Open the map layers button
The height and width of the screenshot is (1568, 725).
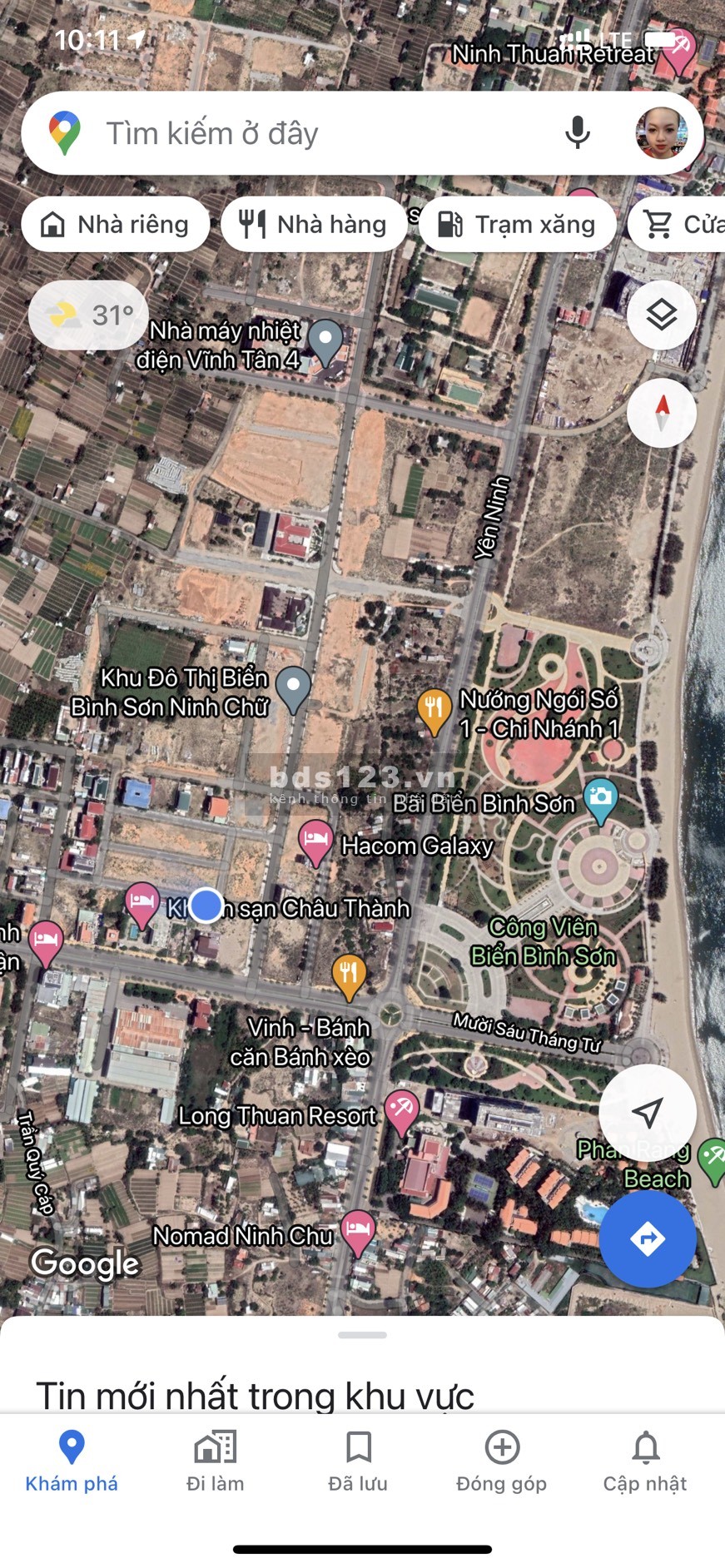662,315
